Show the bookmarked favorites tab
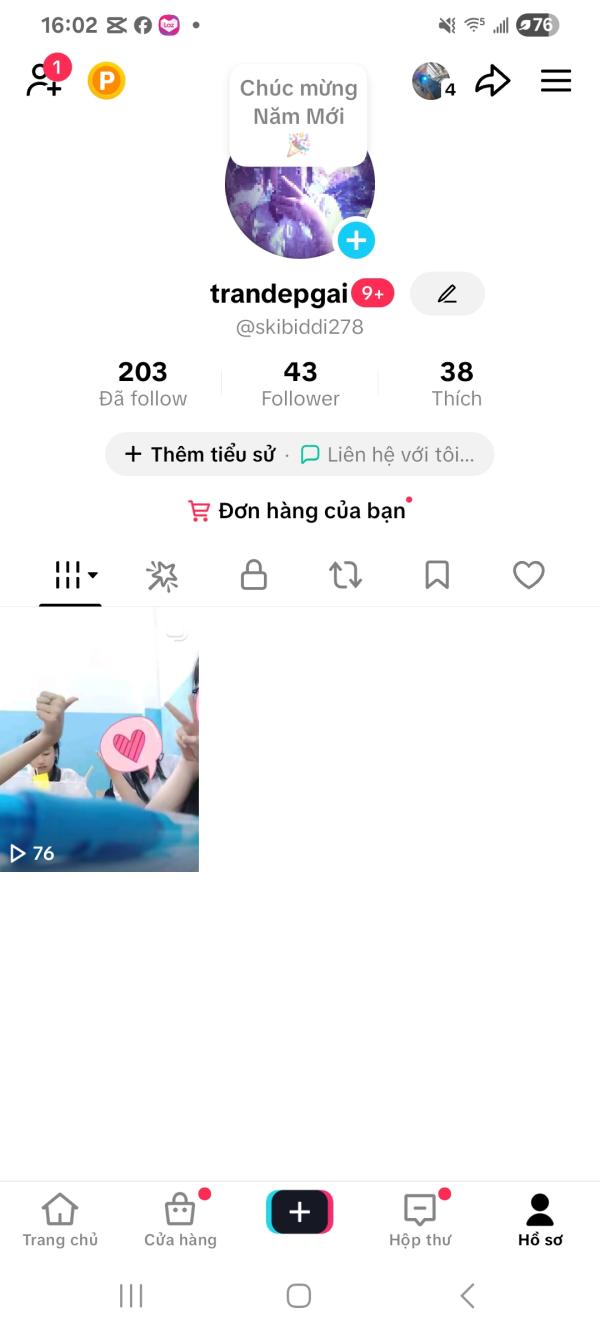 click(437, 575)
